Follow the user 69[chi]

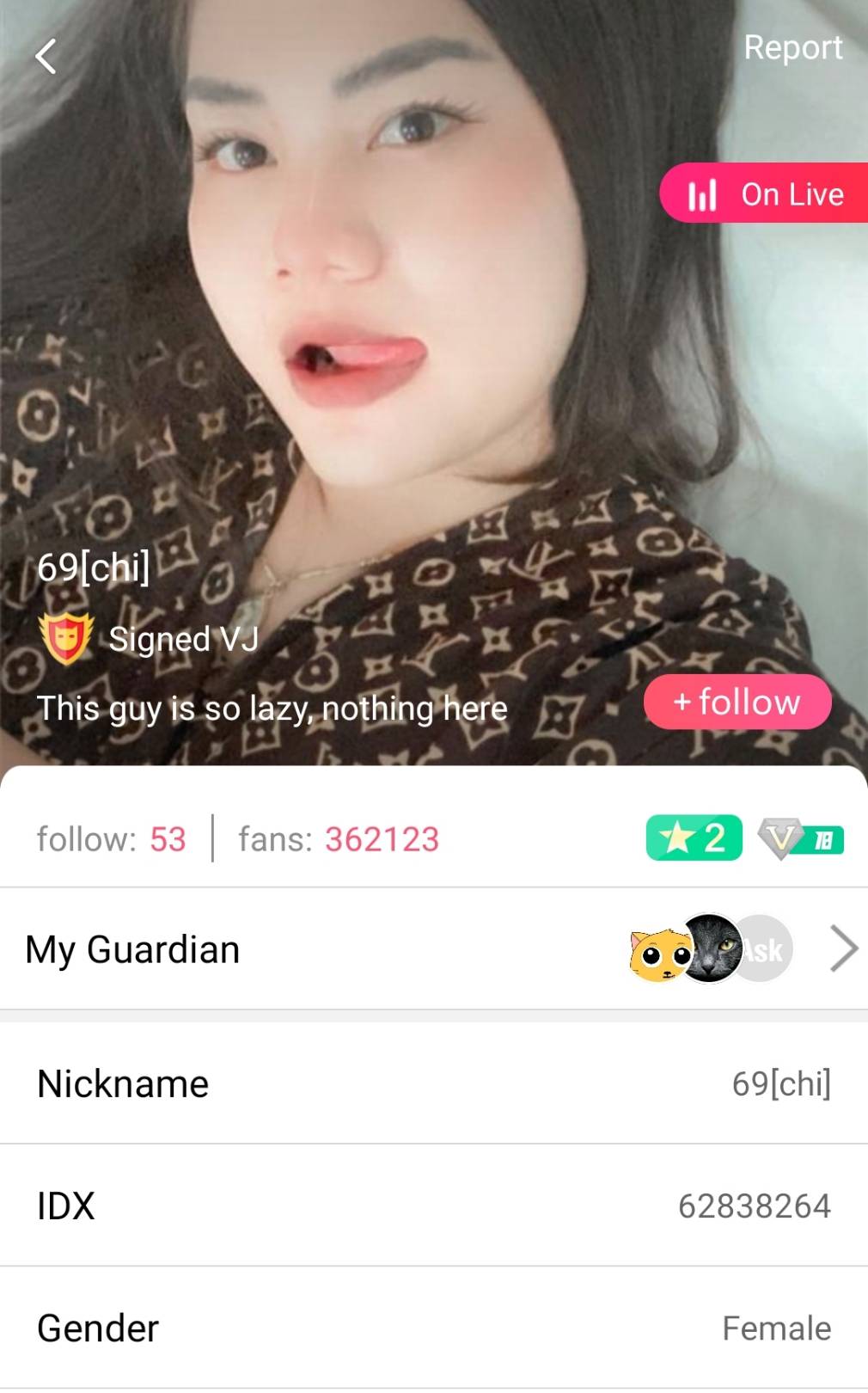tap(737, 702)
